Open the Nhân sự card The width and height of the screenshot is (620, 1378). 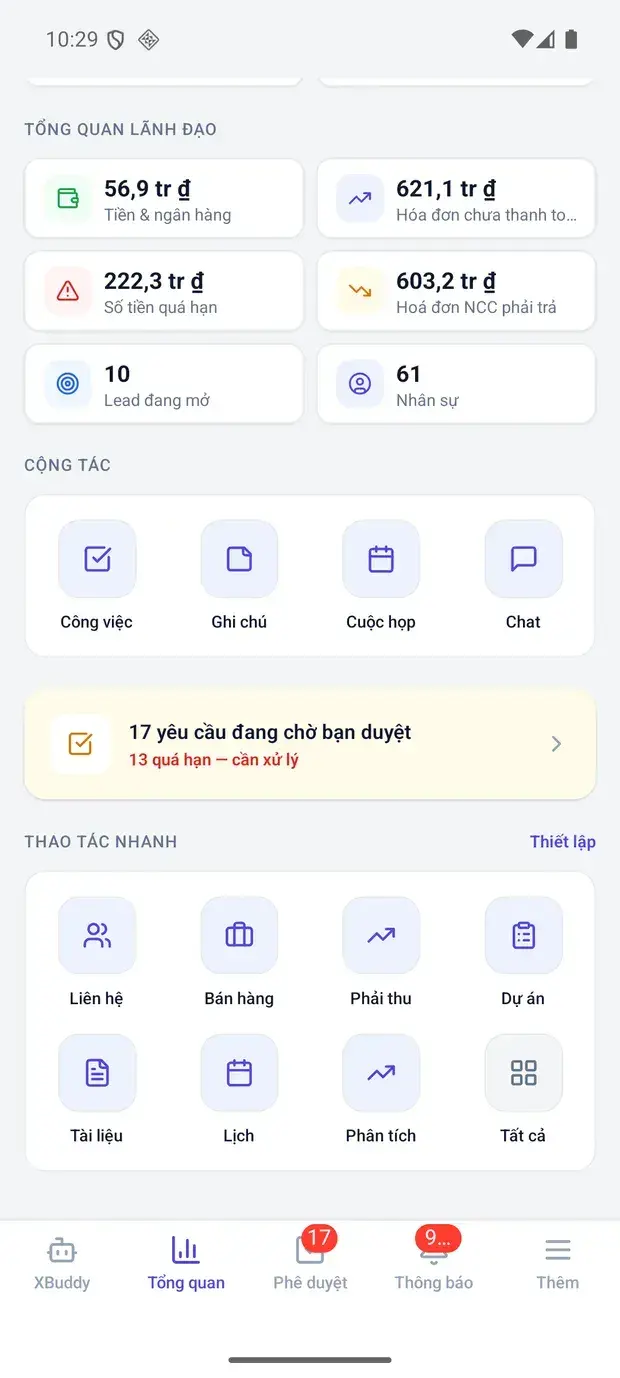point(456,384)
